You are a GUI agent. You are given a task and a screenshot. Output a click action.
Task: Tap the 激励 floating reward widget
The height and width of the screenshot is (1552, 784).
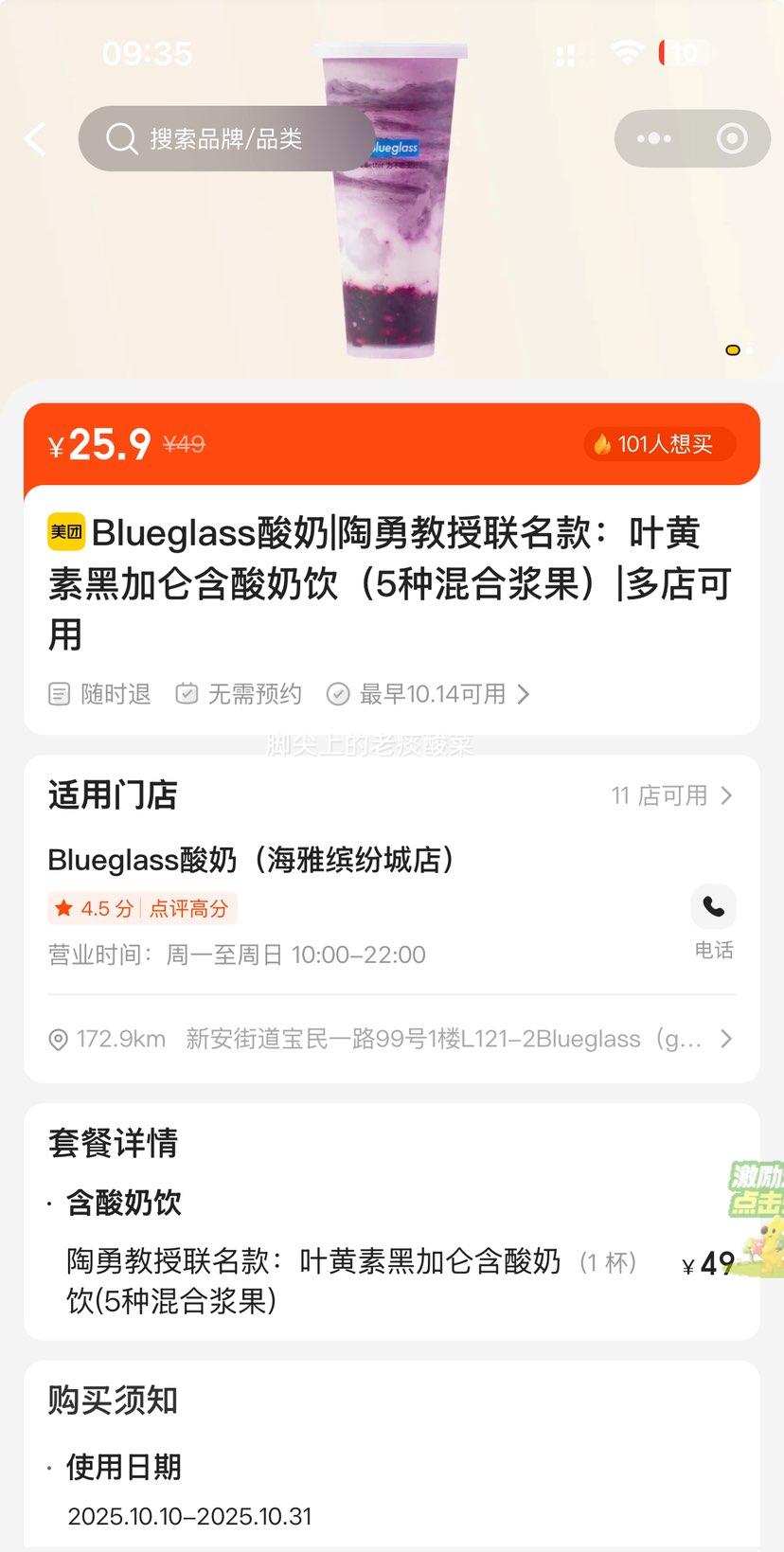point(757,1217)
